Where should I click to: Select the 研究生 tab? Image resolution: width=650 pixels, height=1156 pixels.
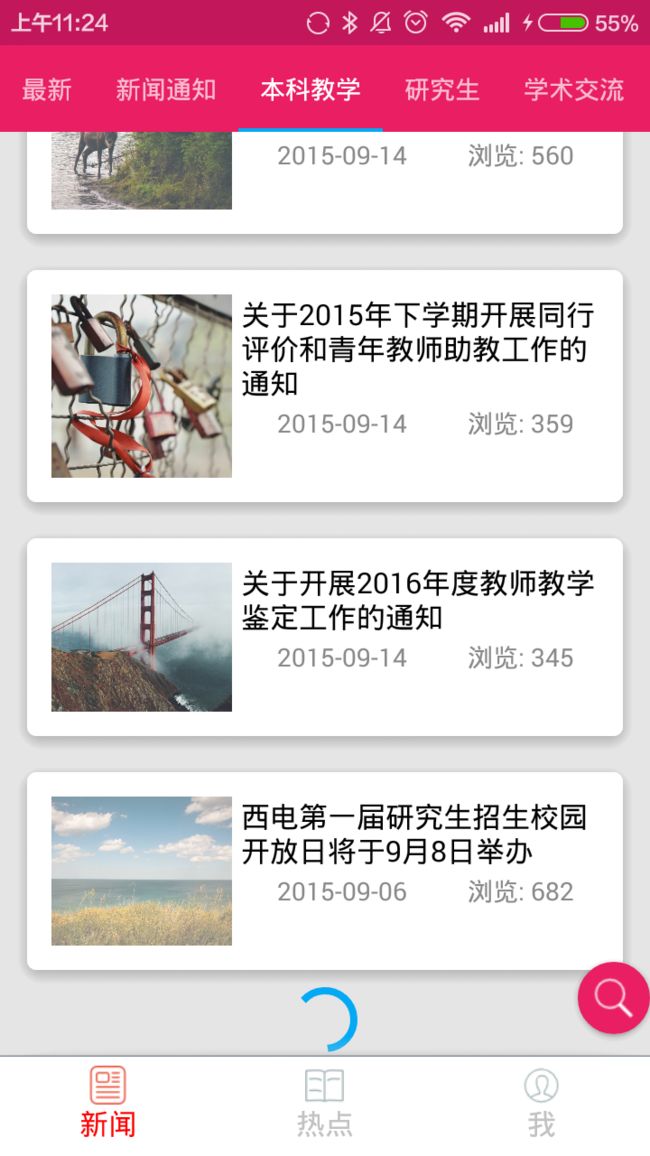[x=442, y=89]
